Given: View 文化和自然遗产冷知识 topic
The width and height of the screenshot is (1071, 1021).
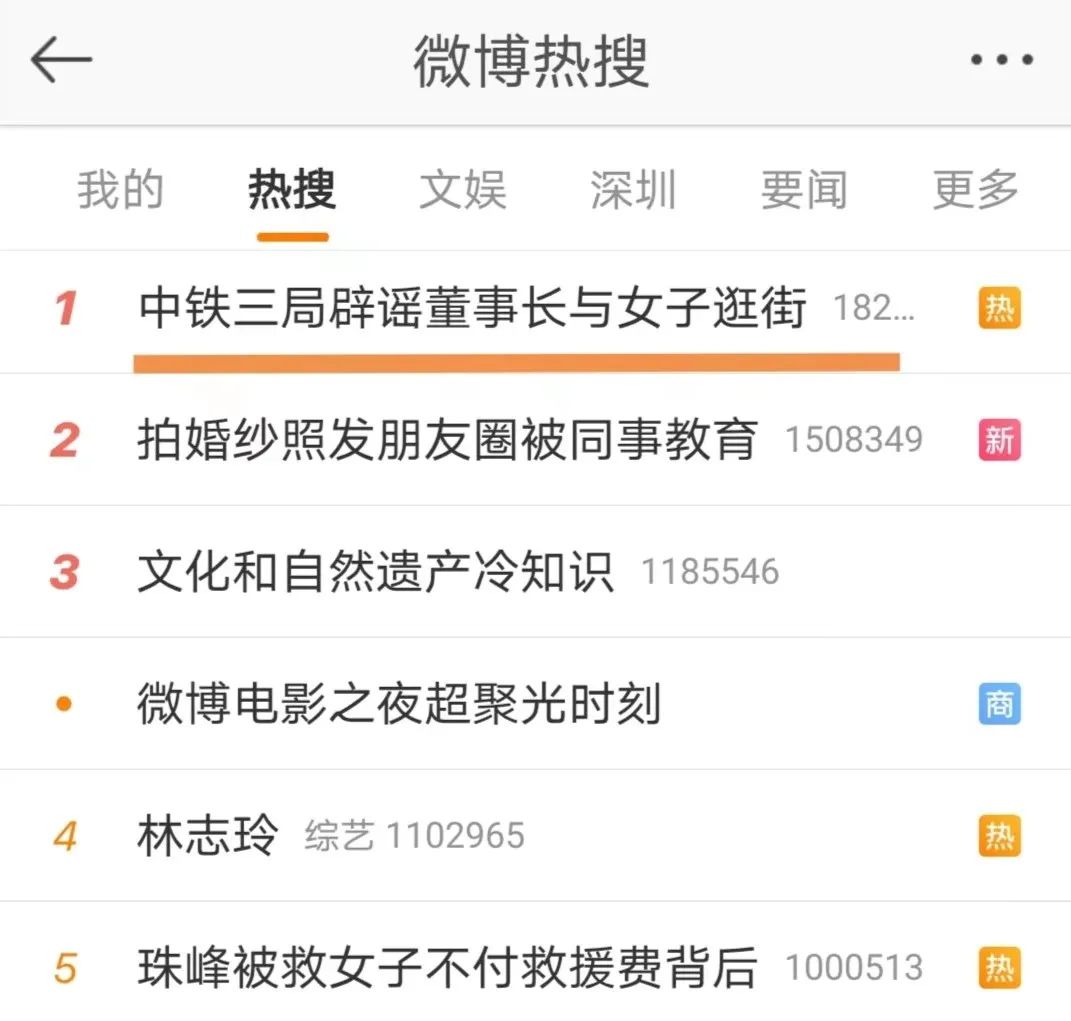Looking at the screenshot, I should click(x=375, y=572).
